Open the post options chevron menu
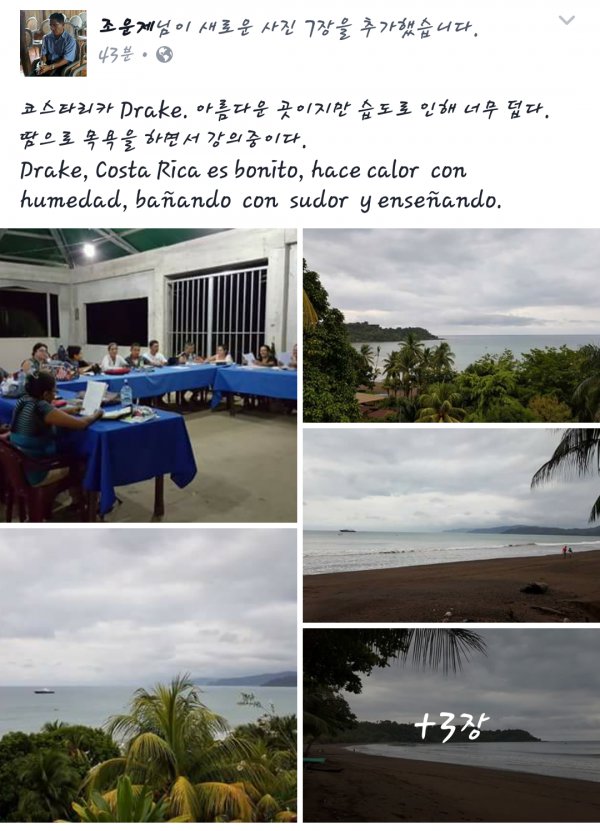 click(x=566, y=20)
